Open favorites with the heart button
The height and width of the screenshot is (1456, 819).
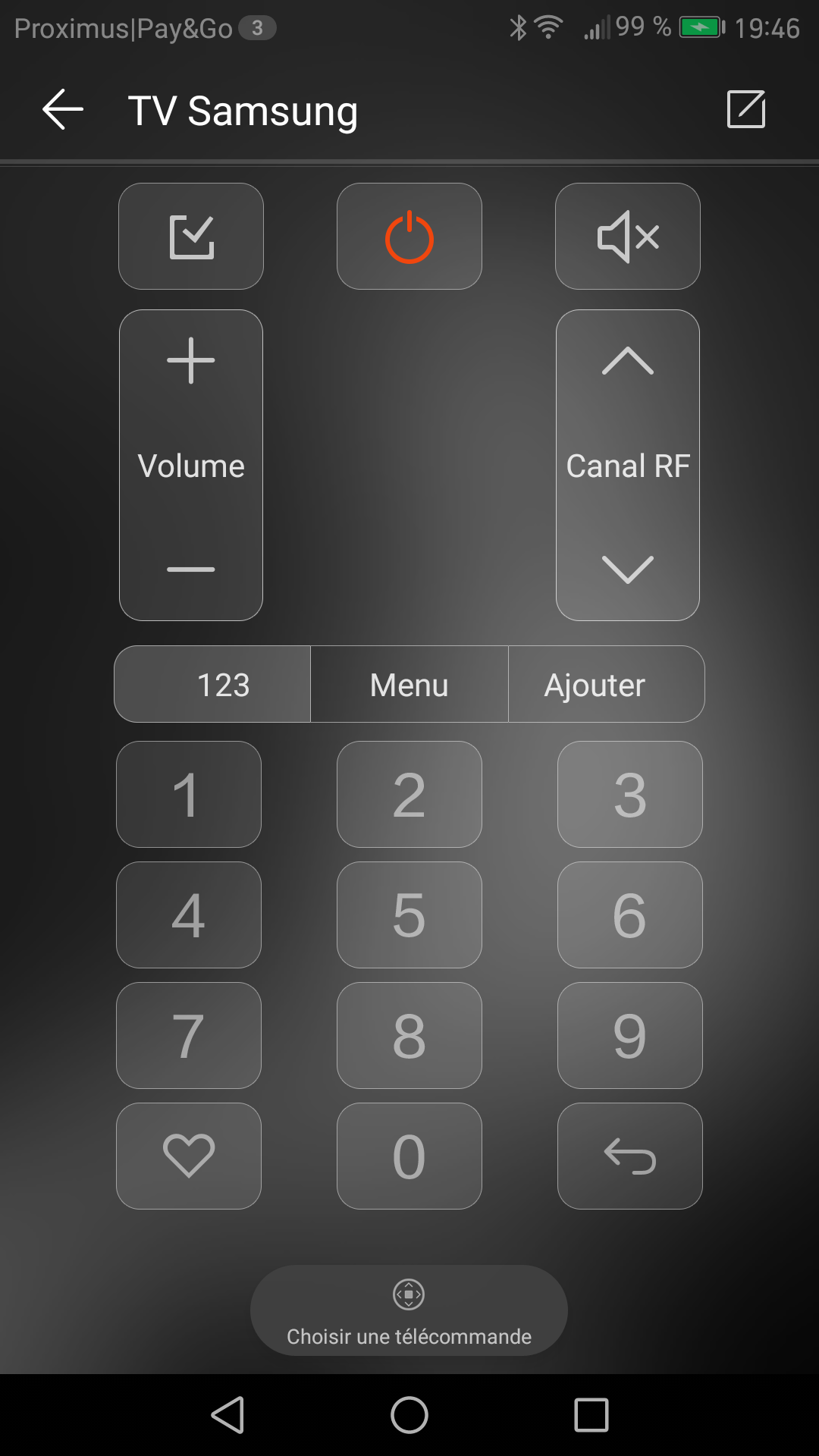[189, 1156]
